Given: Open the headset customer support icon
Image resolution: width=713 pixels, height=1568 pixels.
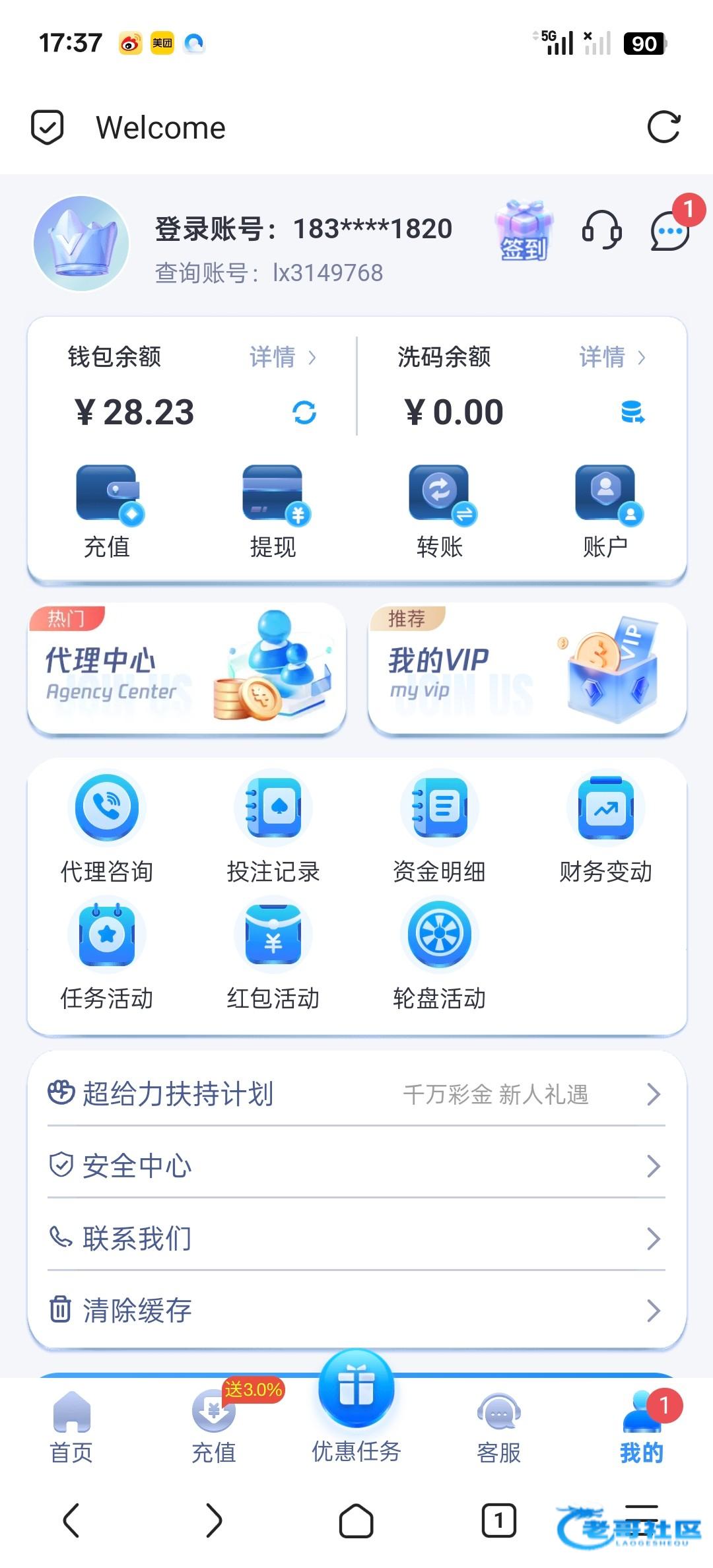Looking at the screenshot, I should click(x=601, y=230).
